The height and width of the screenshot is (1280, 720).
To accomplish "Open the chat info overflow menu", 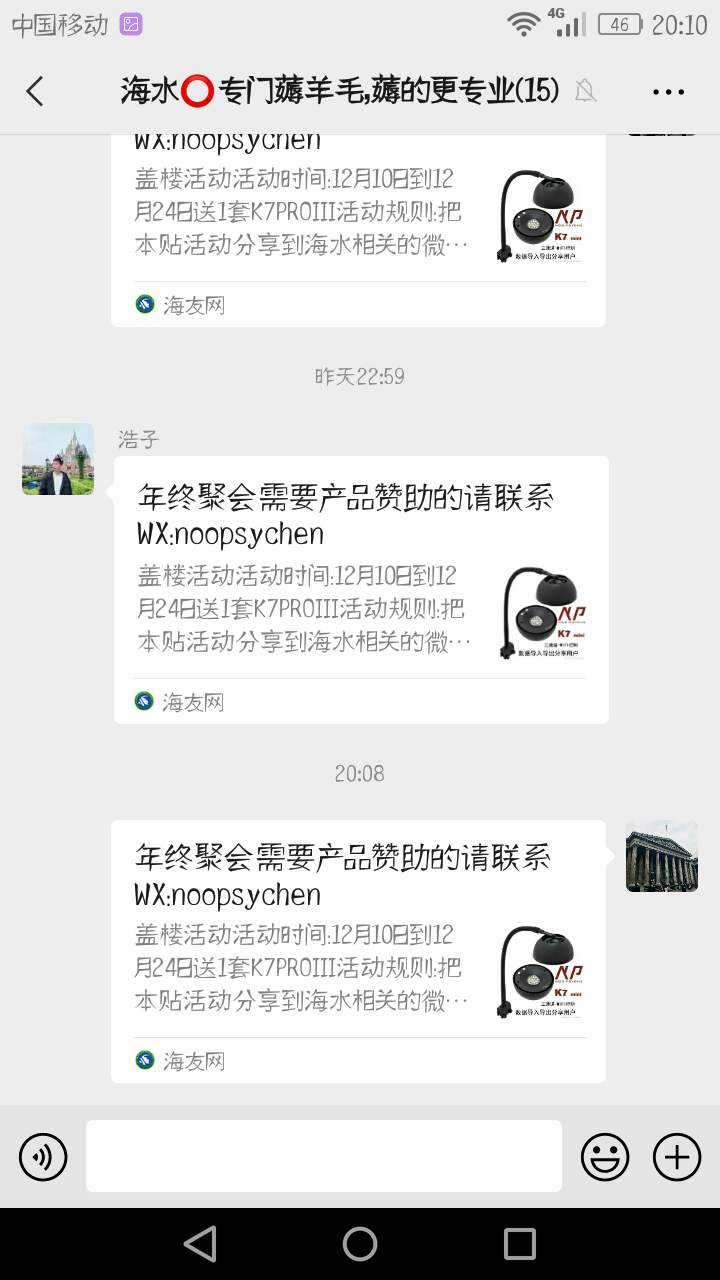I will pyautogui.click(x=668, y=92).
